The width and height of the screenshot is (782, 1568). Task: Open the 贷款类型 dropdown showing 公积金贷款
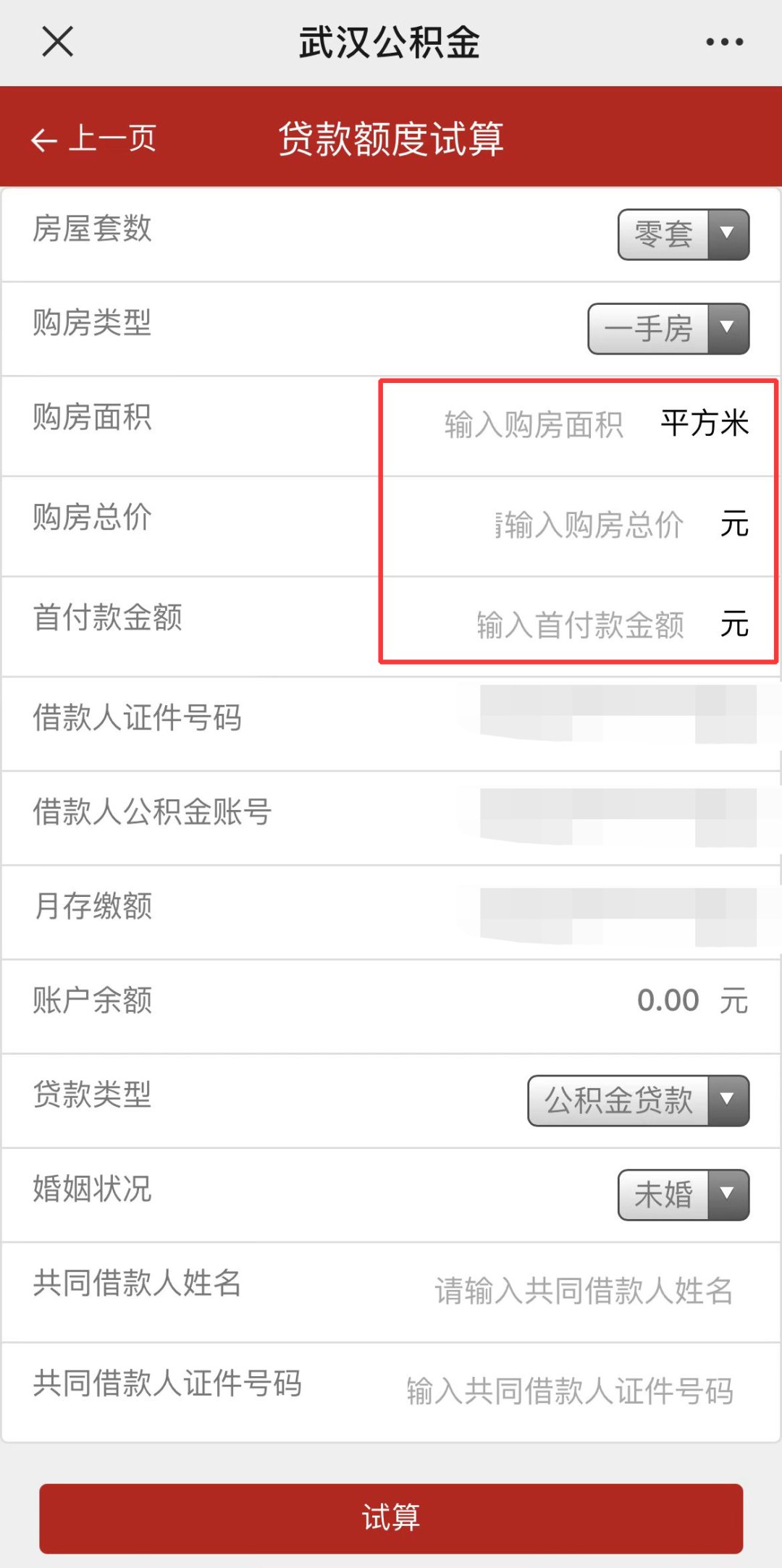638,1100
